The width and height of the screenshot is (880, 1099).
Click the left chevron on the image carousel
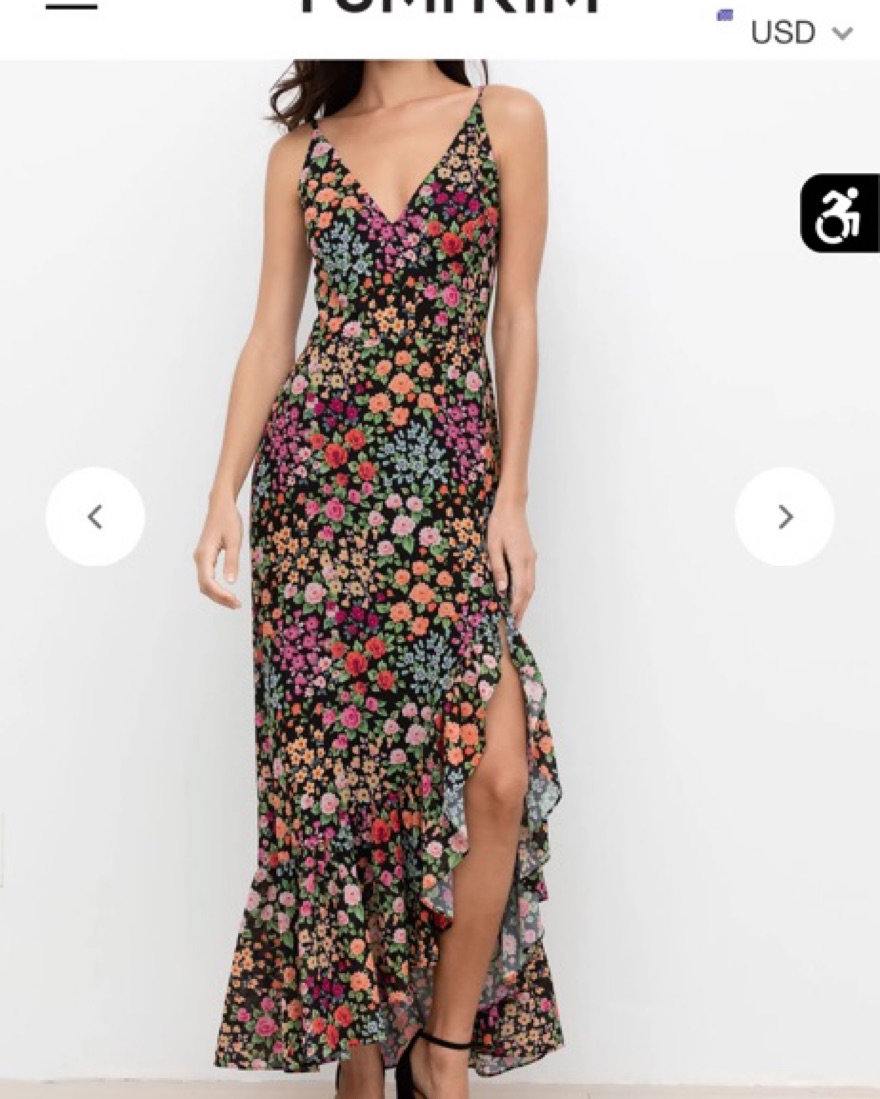pyautogui.click(x=95, y=516)
